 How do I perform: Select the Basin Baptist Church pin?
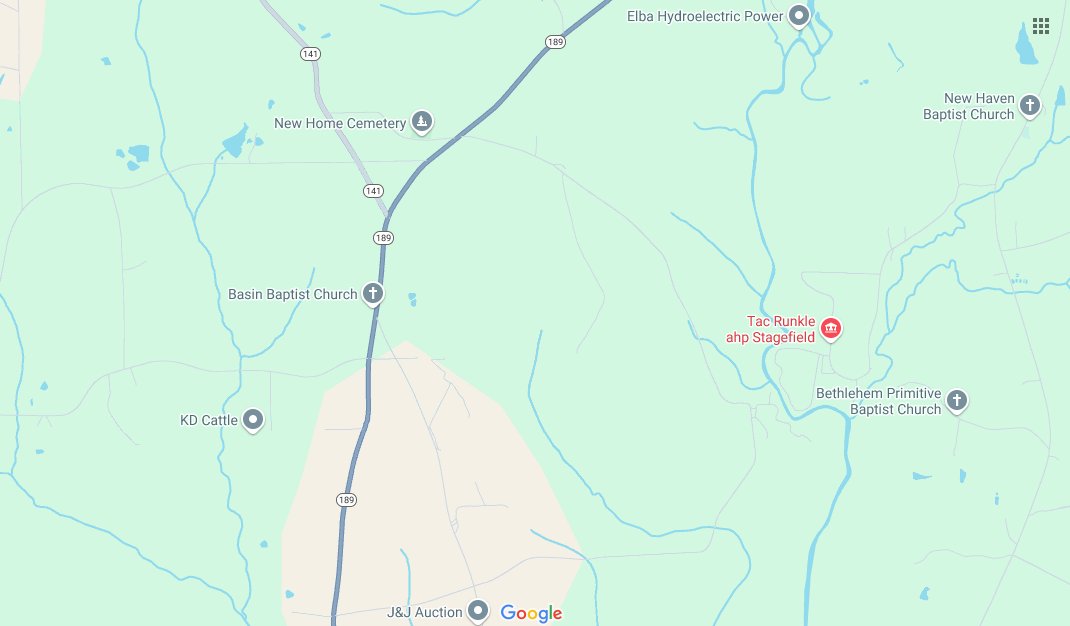[x=372, y=294]
